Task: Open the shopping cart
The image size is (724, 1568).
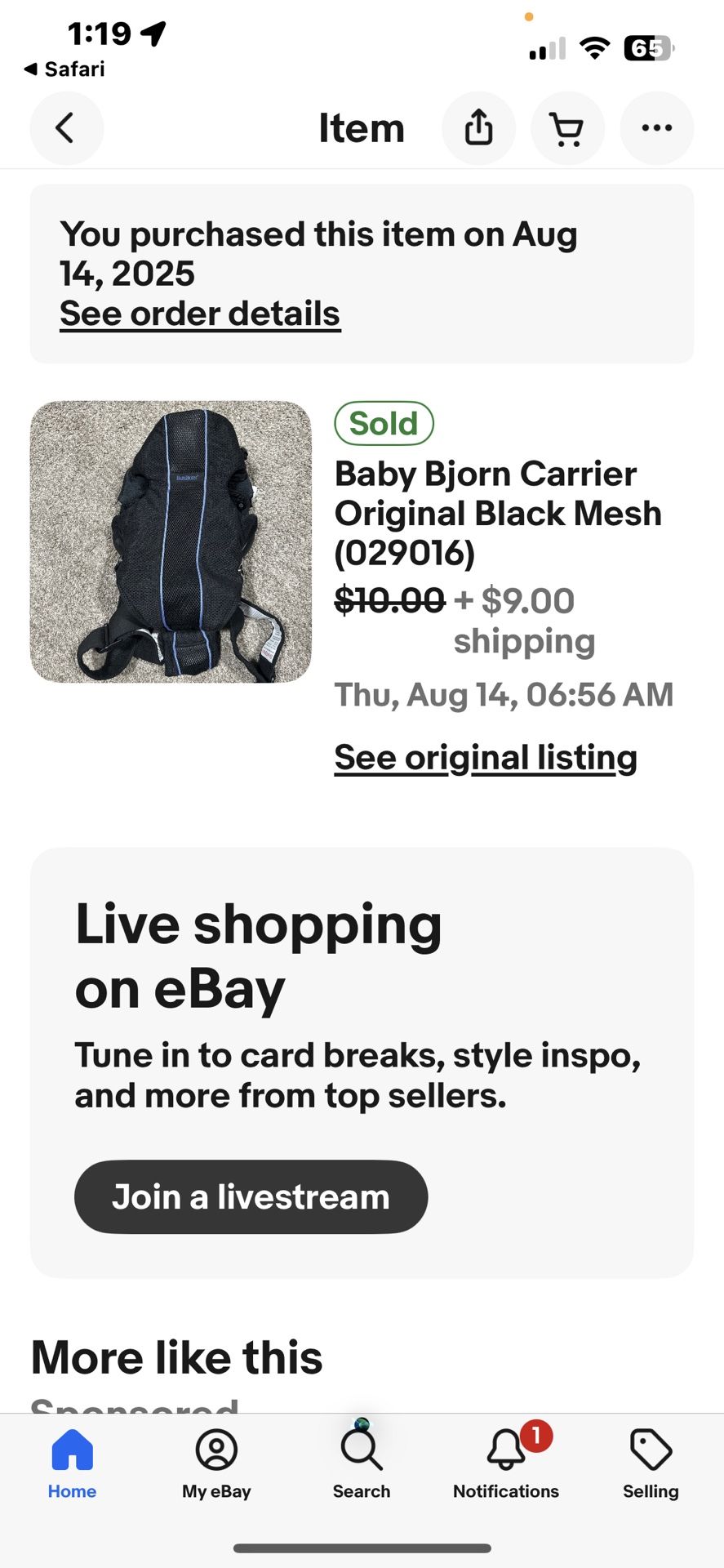Action: [567, 128]
